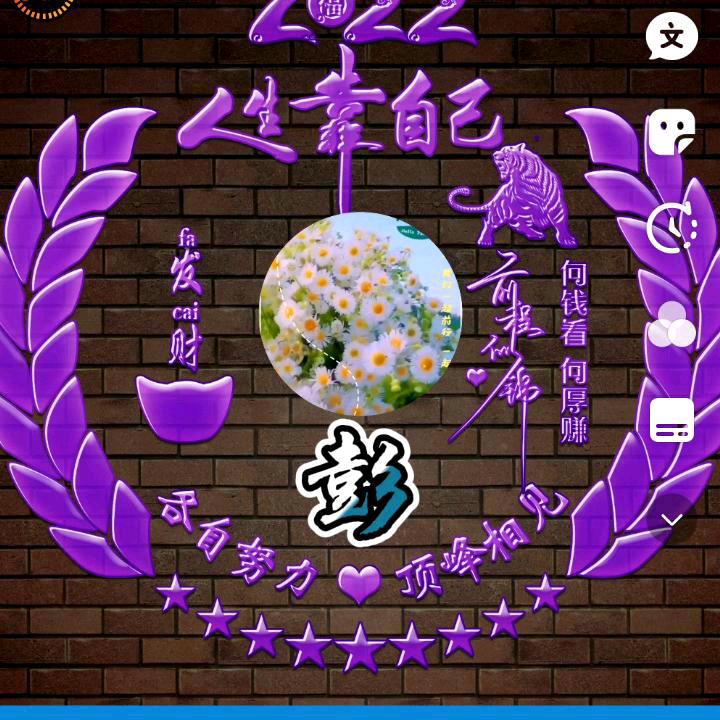Open the text tool icon

point(672,38)
